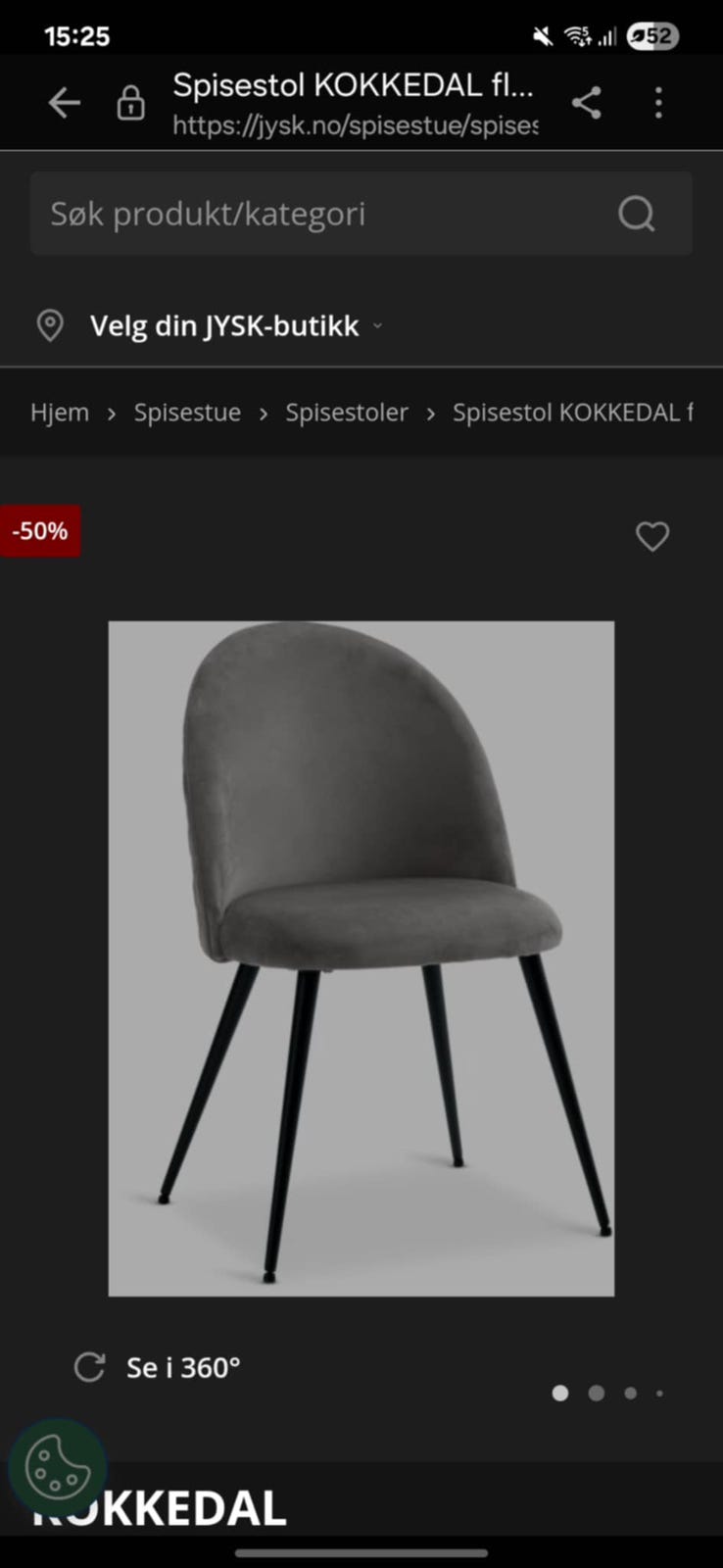This screenshot has width=723, height=1568.
Task: Jump to the second image dot
Action: click(596, 1393)
